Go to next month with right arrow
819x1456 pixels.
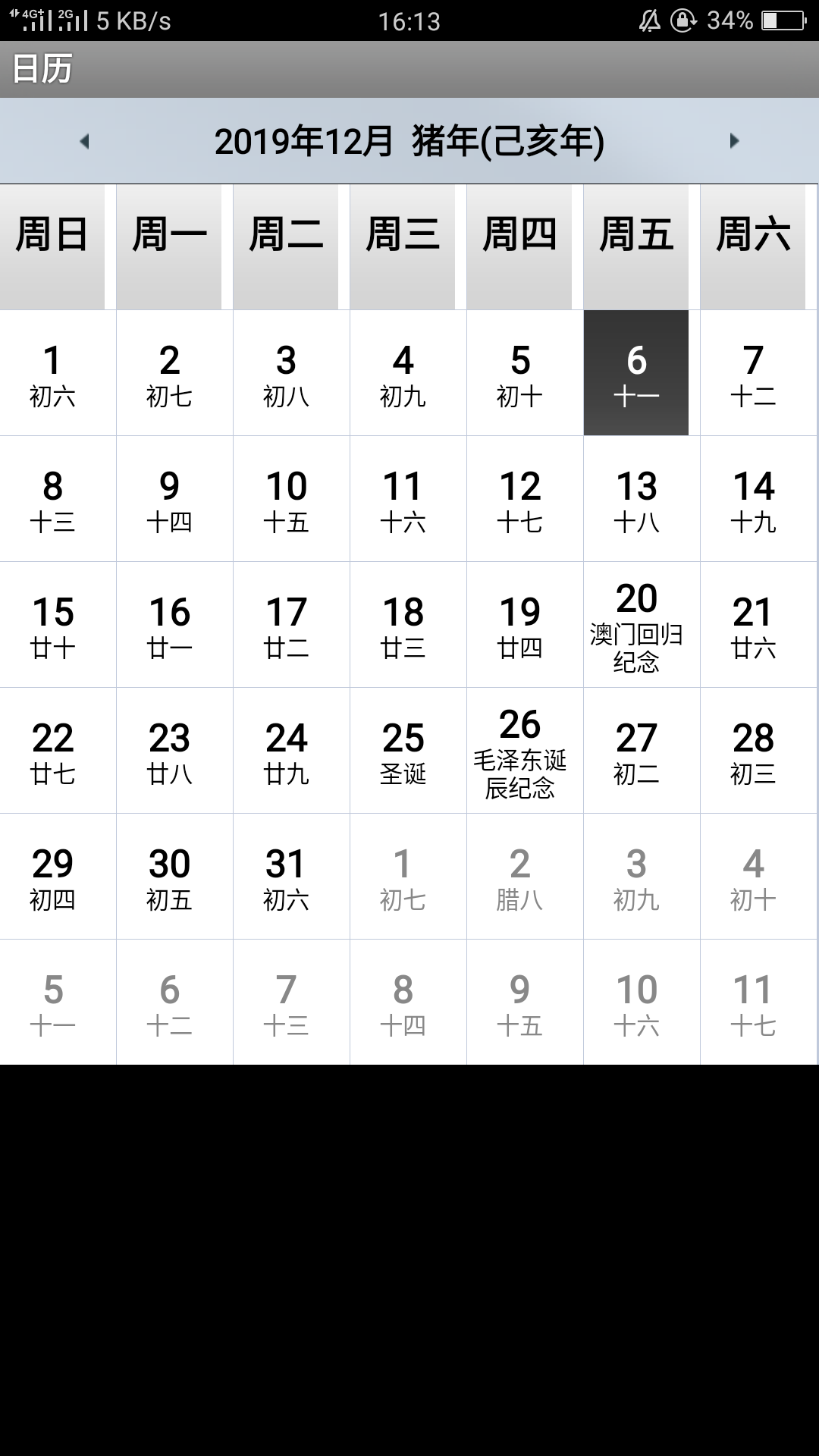pos(733,141)
